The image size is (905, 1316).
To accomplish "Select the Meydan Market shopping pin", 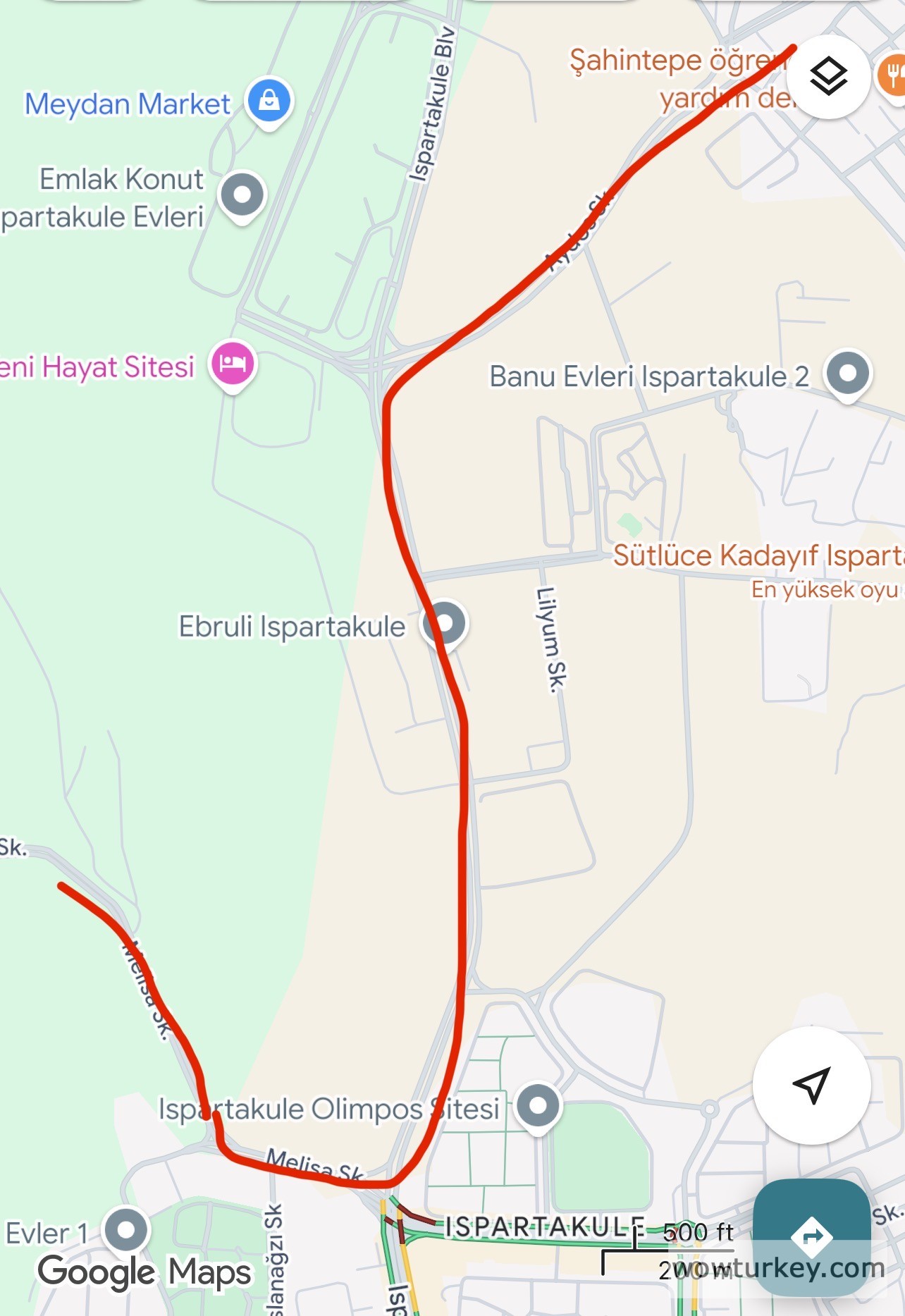I will click(269, 101).
